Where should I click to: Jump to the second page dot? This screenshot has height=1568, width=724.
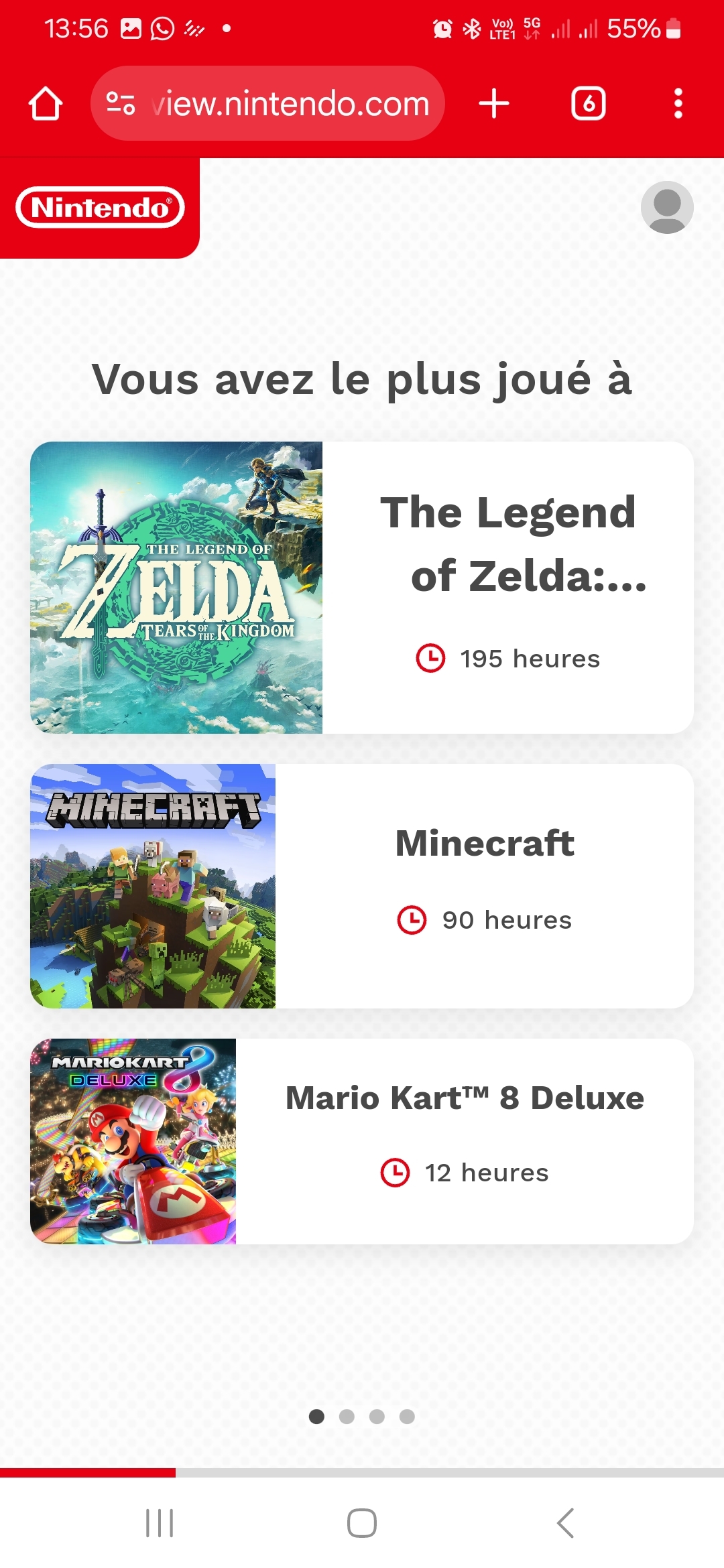347,1416
